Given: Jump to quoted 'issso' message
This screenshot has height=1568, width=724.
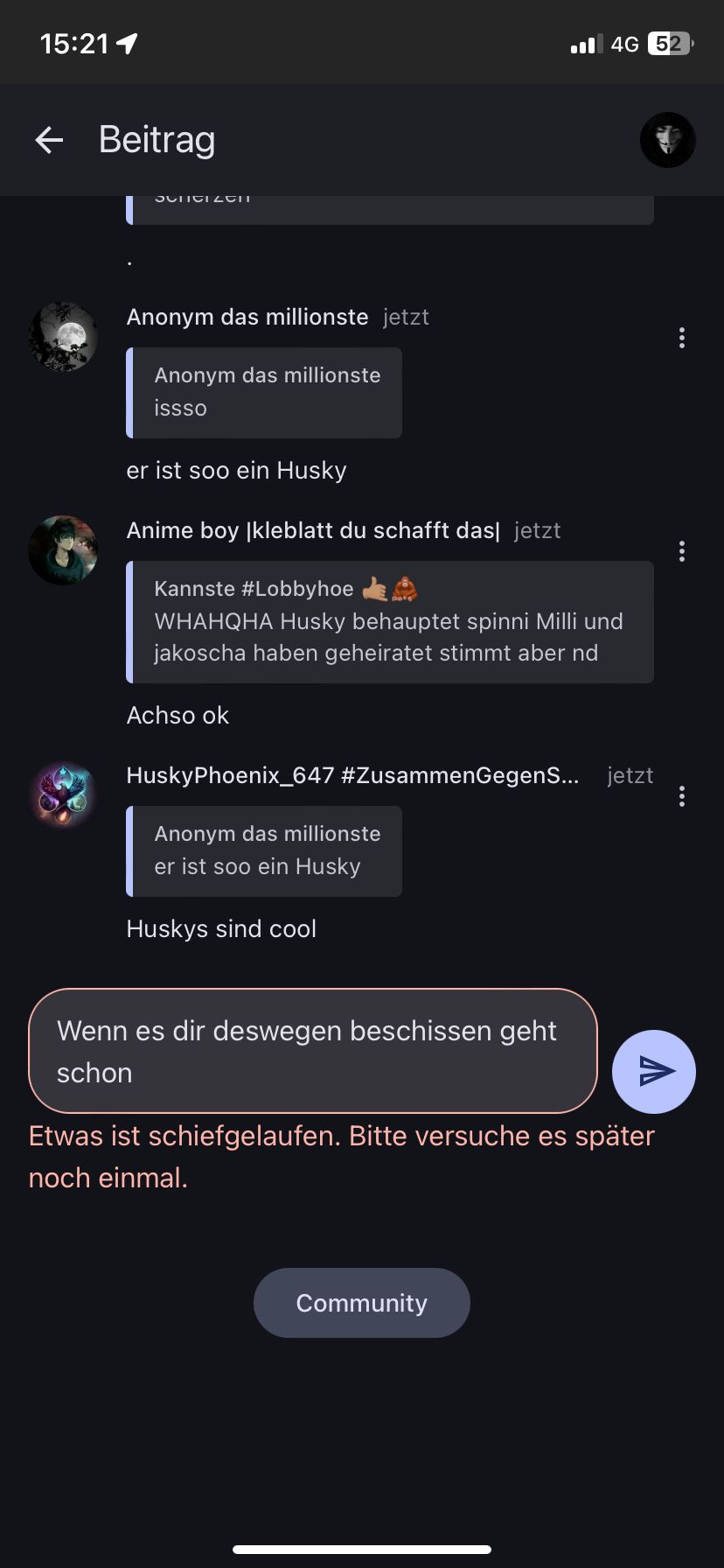Looking at the screenshot, I should pos(264,392).
